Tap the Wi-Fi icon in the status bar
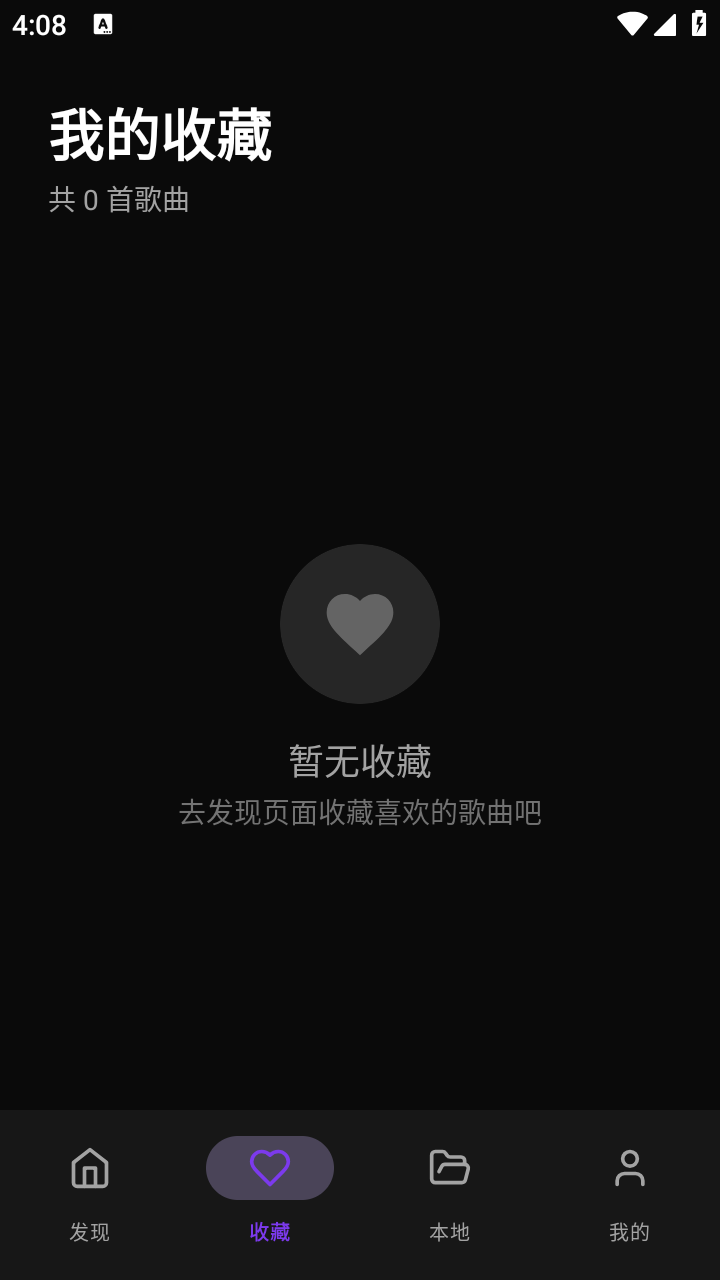 pyautogui.click(x=633, y=25)
